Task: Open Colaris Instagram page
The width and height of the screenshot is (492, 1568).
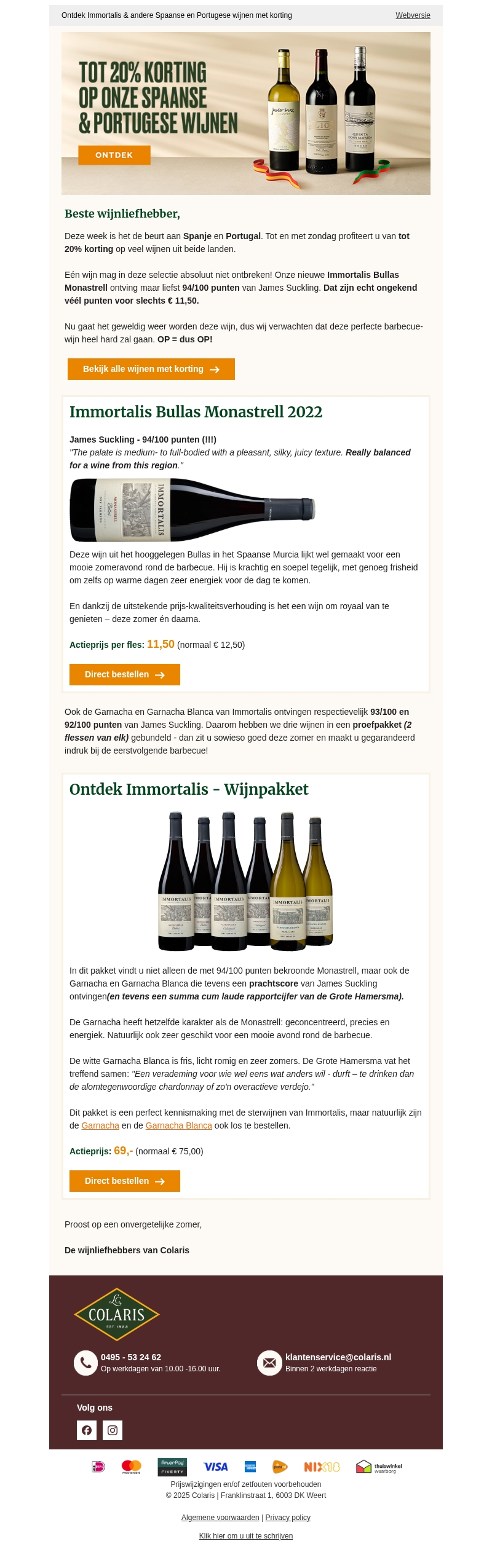Action: pyautogui.click(x=113, y=1430)
